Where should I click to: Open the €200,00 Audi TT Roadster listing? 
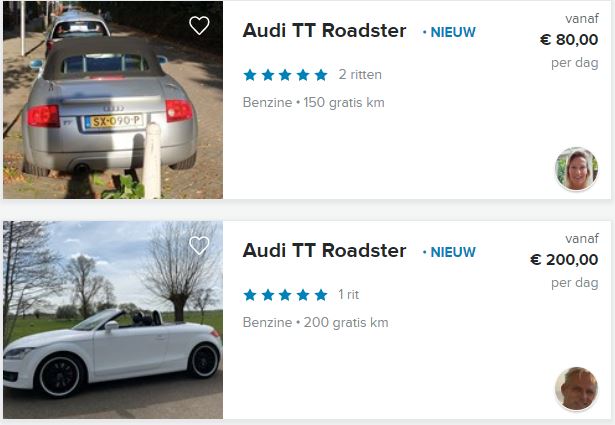pos(324,251)
